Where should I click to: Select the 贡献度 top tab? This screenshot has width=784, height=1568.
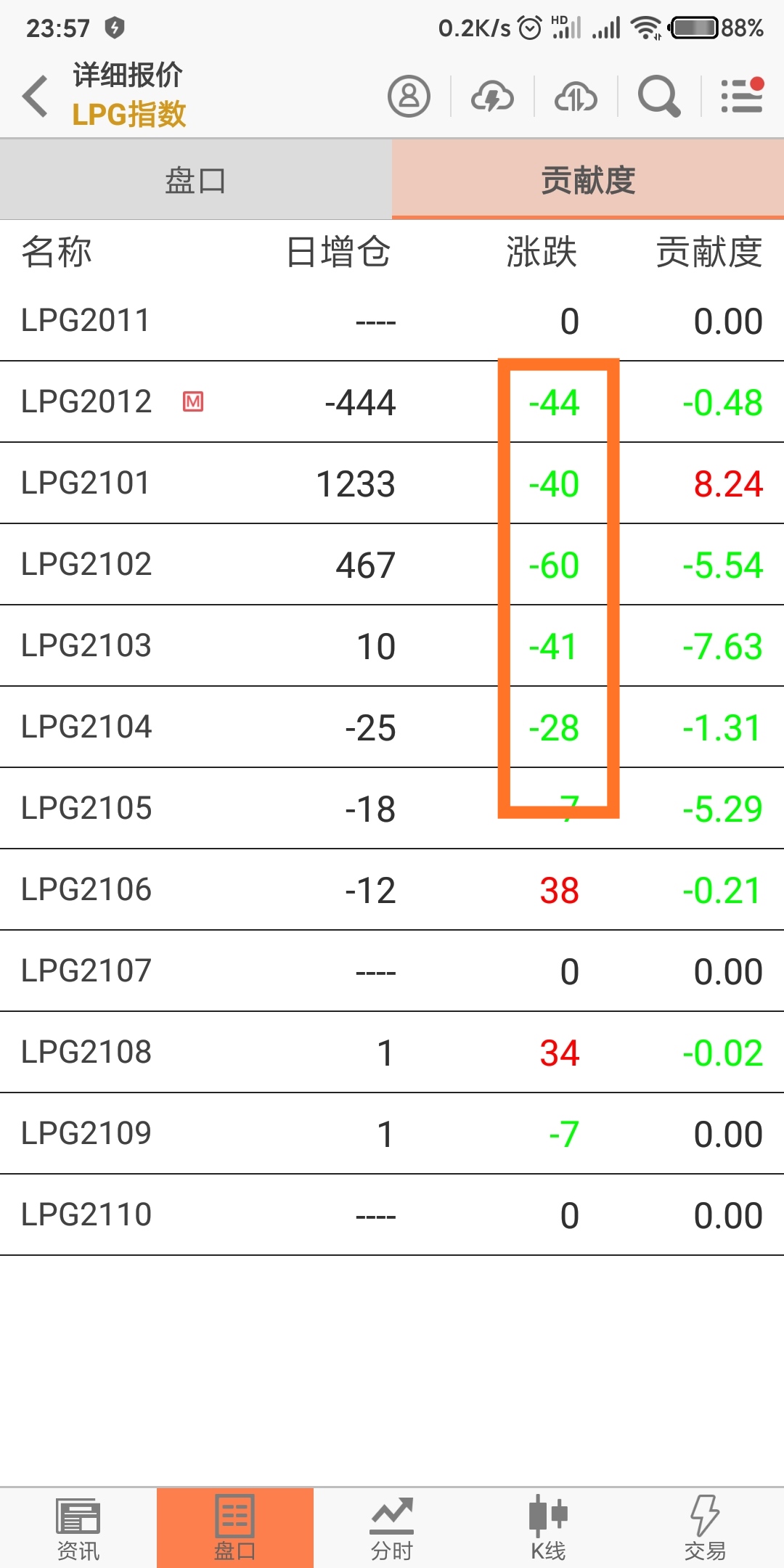[588, 180]
